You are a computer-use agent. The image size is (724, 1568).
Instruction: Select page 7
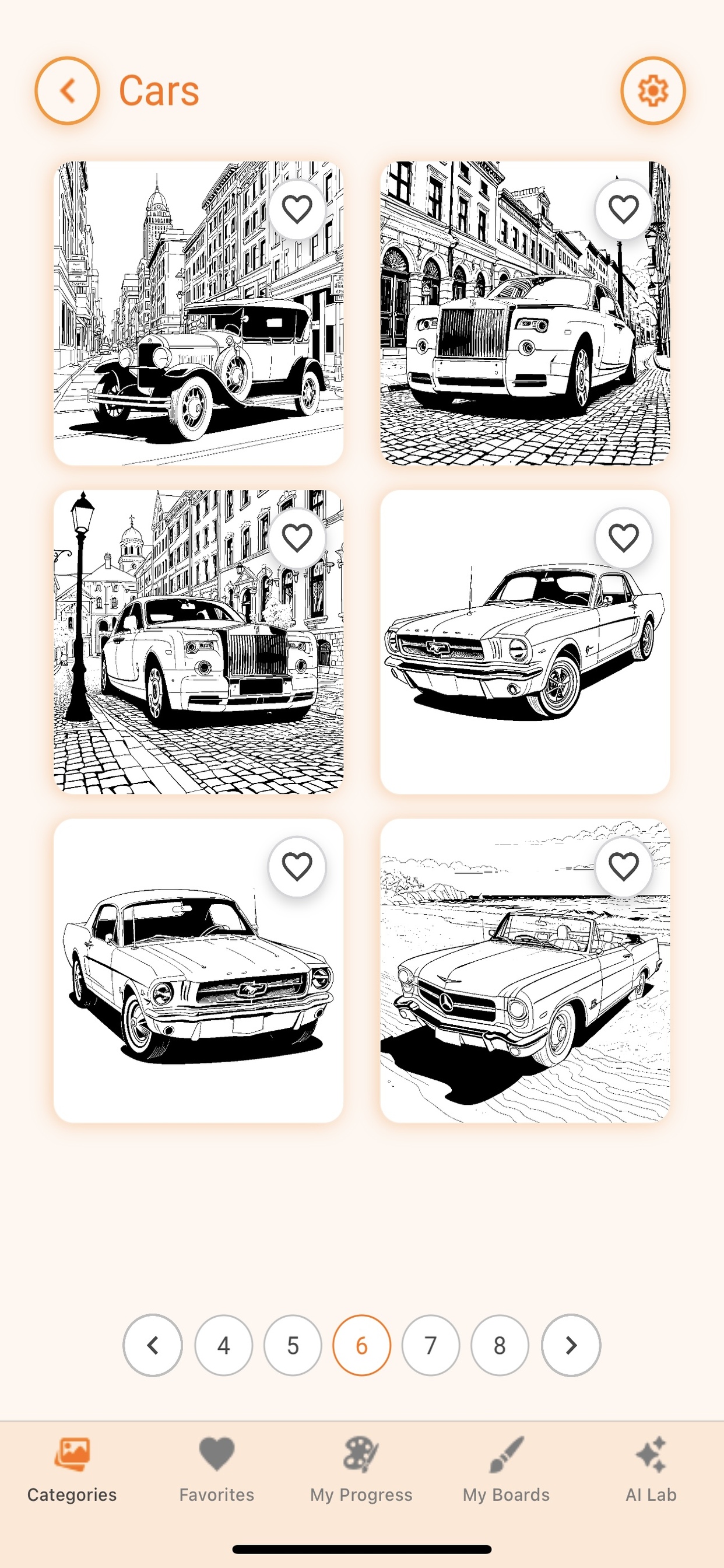tap(430, 1345)
